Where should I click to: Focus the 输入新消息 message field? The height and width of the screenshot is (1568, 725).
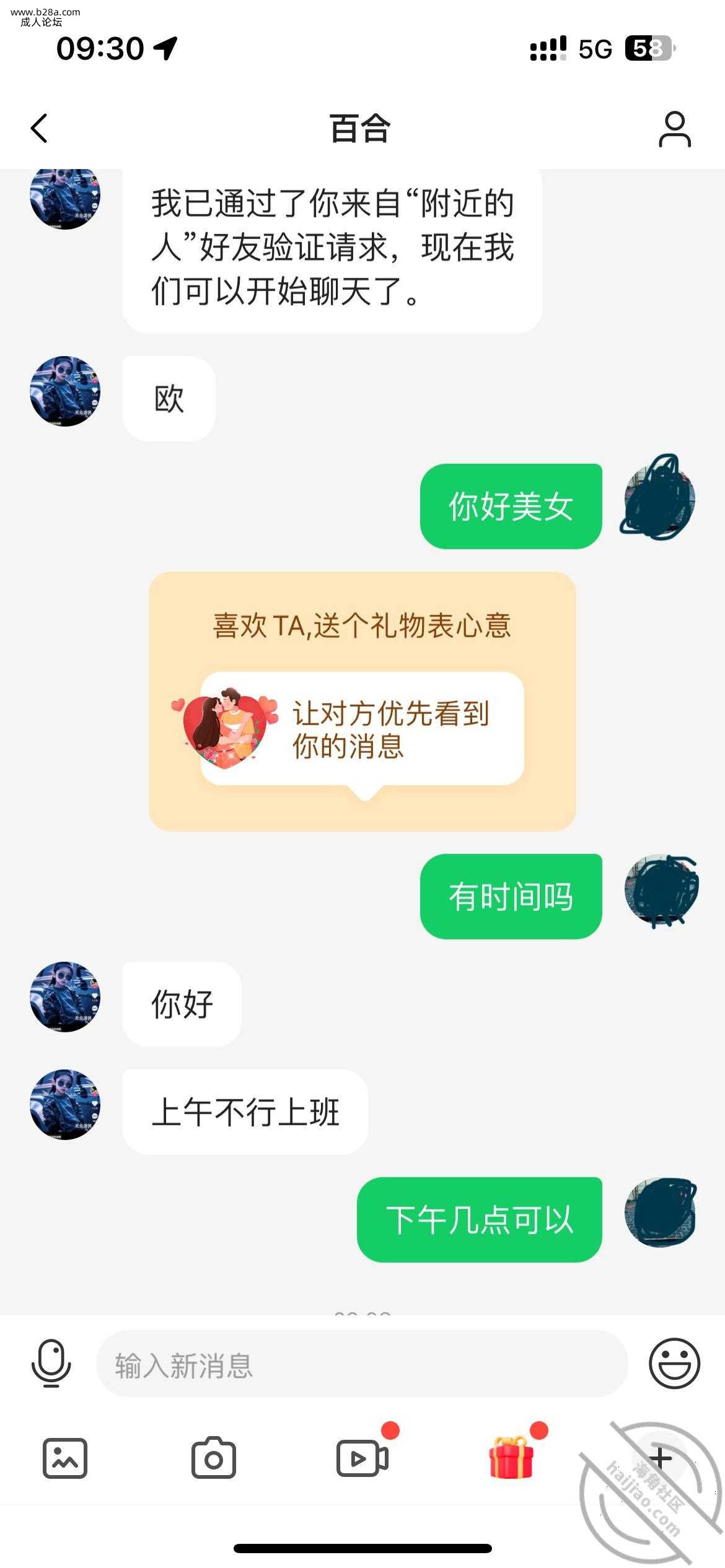click(x=362, y=1364)
